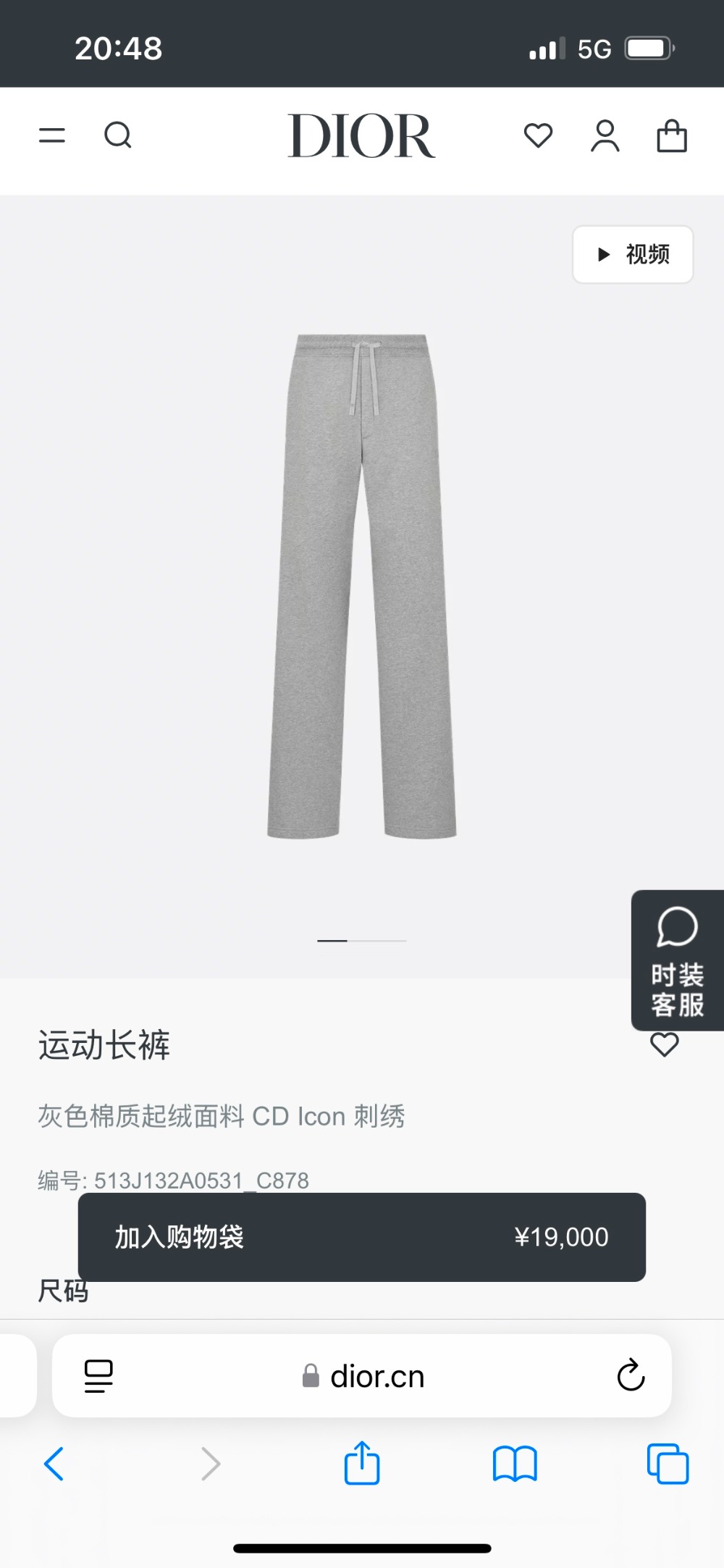
Task: Open the search icon
Action: (x=118, y=135)
